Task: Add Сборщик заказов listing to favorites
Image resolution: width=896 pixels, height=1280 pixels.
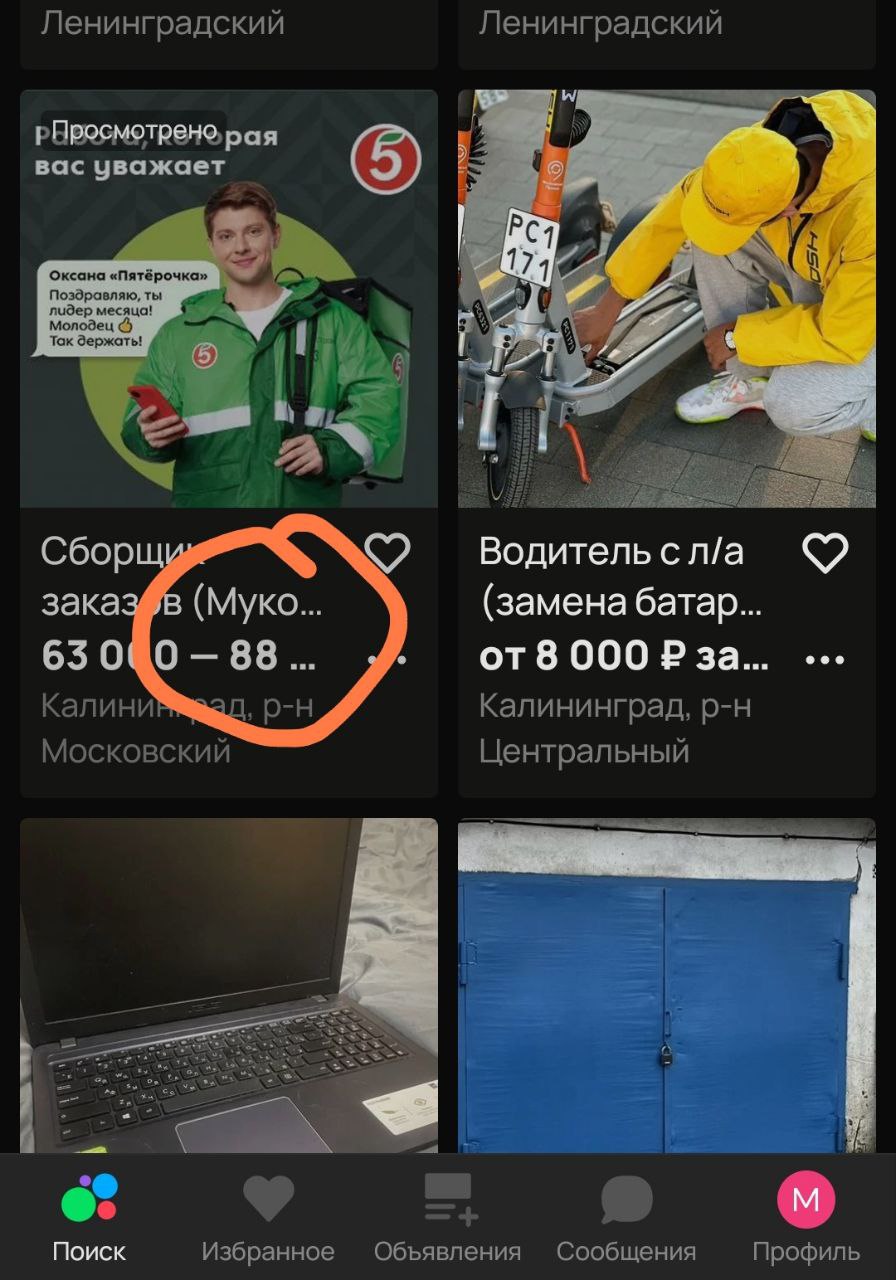Action: [x=387, y=552]
